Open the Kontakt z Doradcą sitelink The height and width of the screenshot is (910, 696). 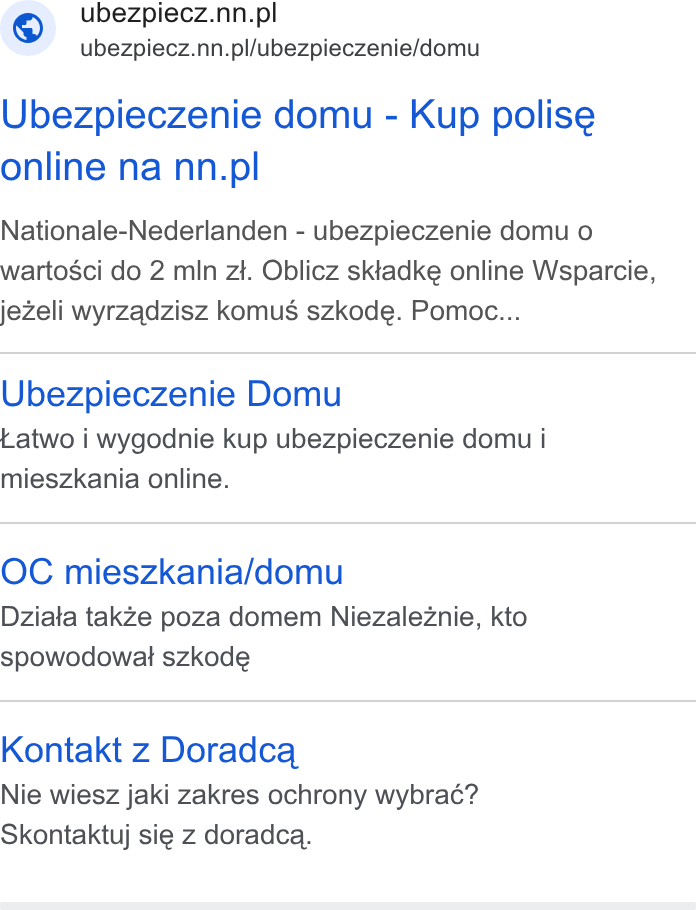(x=149, y=750)
